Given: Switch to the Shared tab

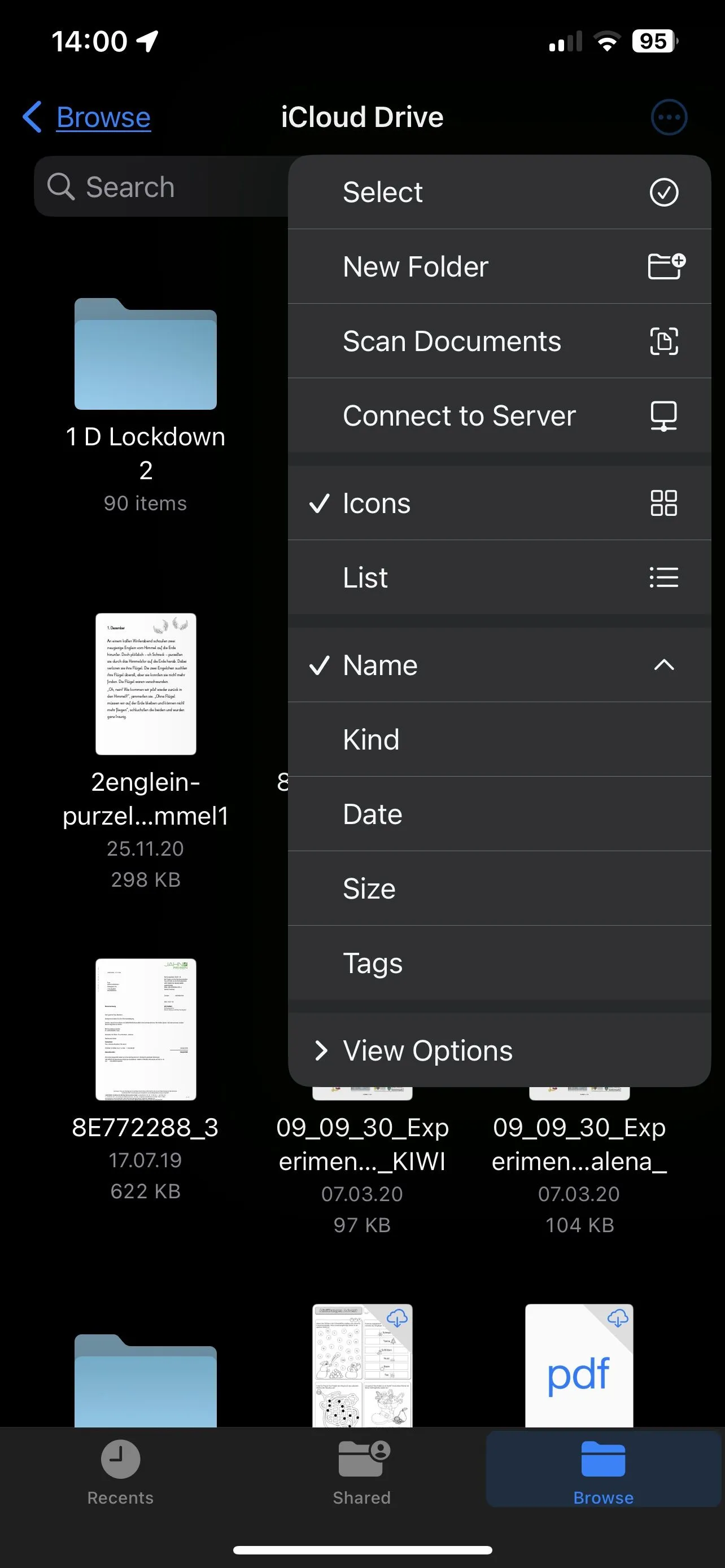Looking at the screenshot, I should click(x=362, y=1470).
